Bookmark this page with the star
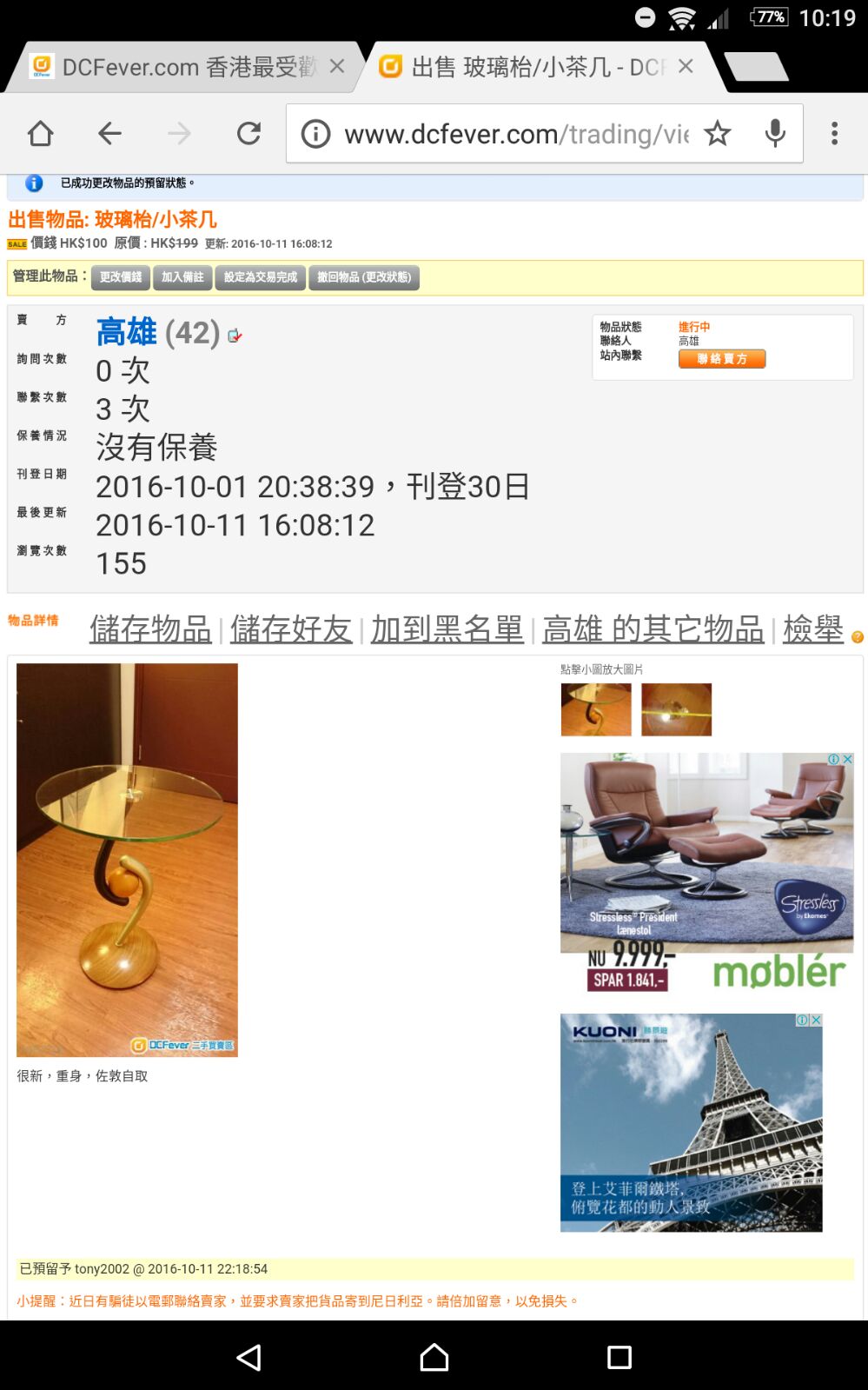 tap(717, 134)
